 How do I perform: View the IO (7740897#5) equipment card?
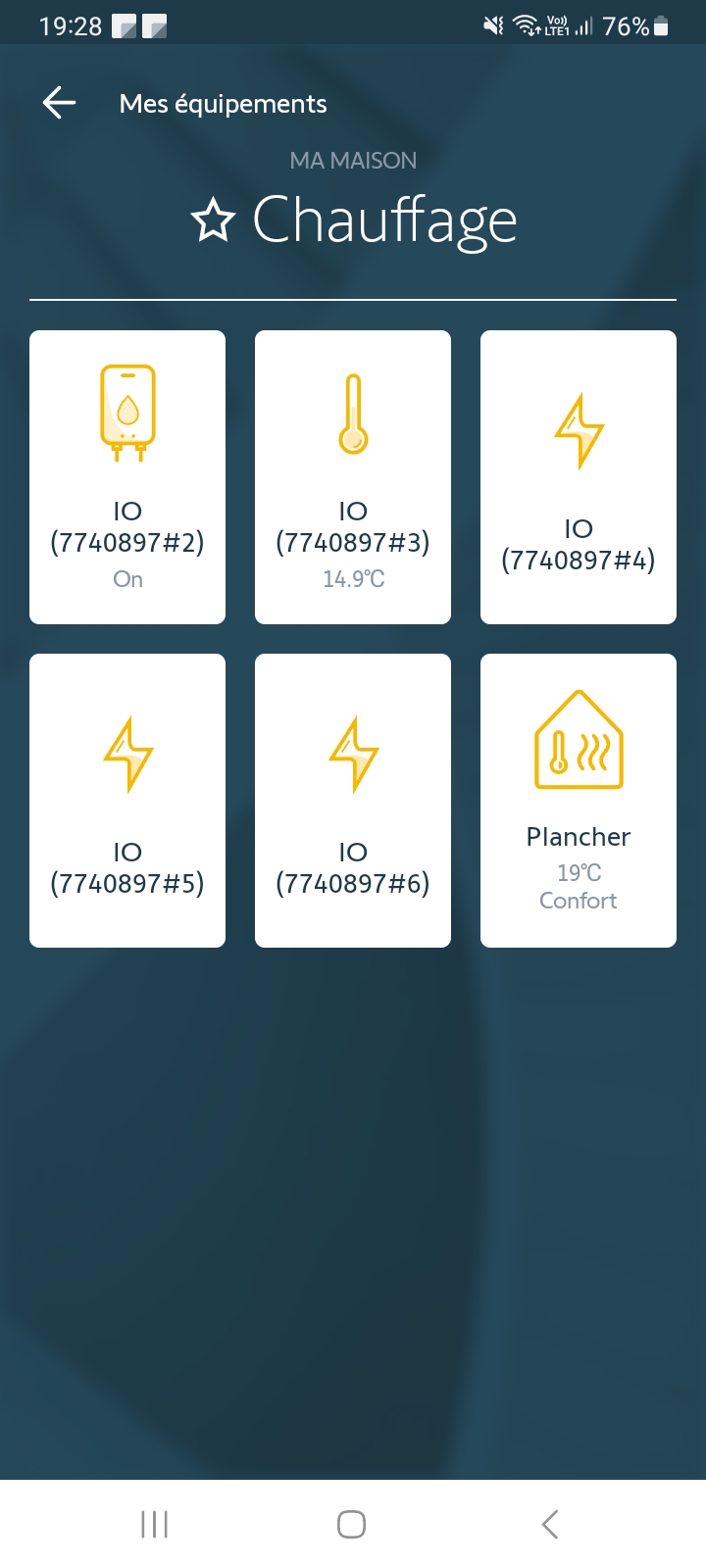click(127, 801)
